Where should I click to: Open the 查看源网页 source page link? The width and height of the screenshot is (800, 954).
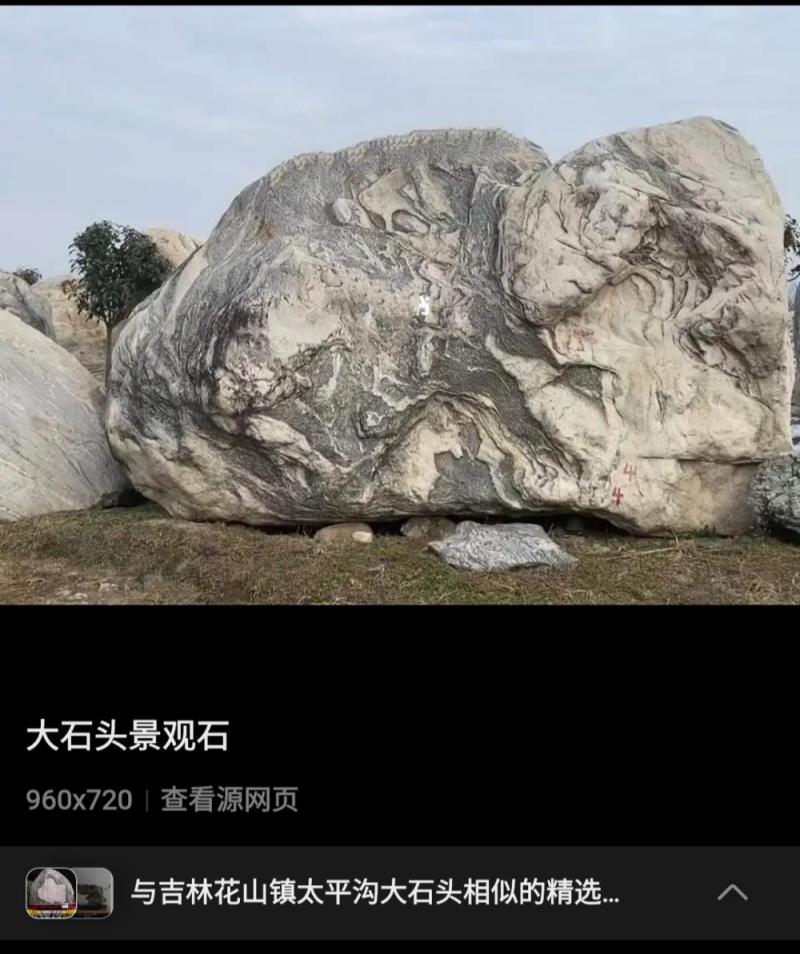click(x=229, y=800)
